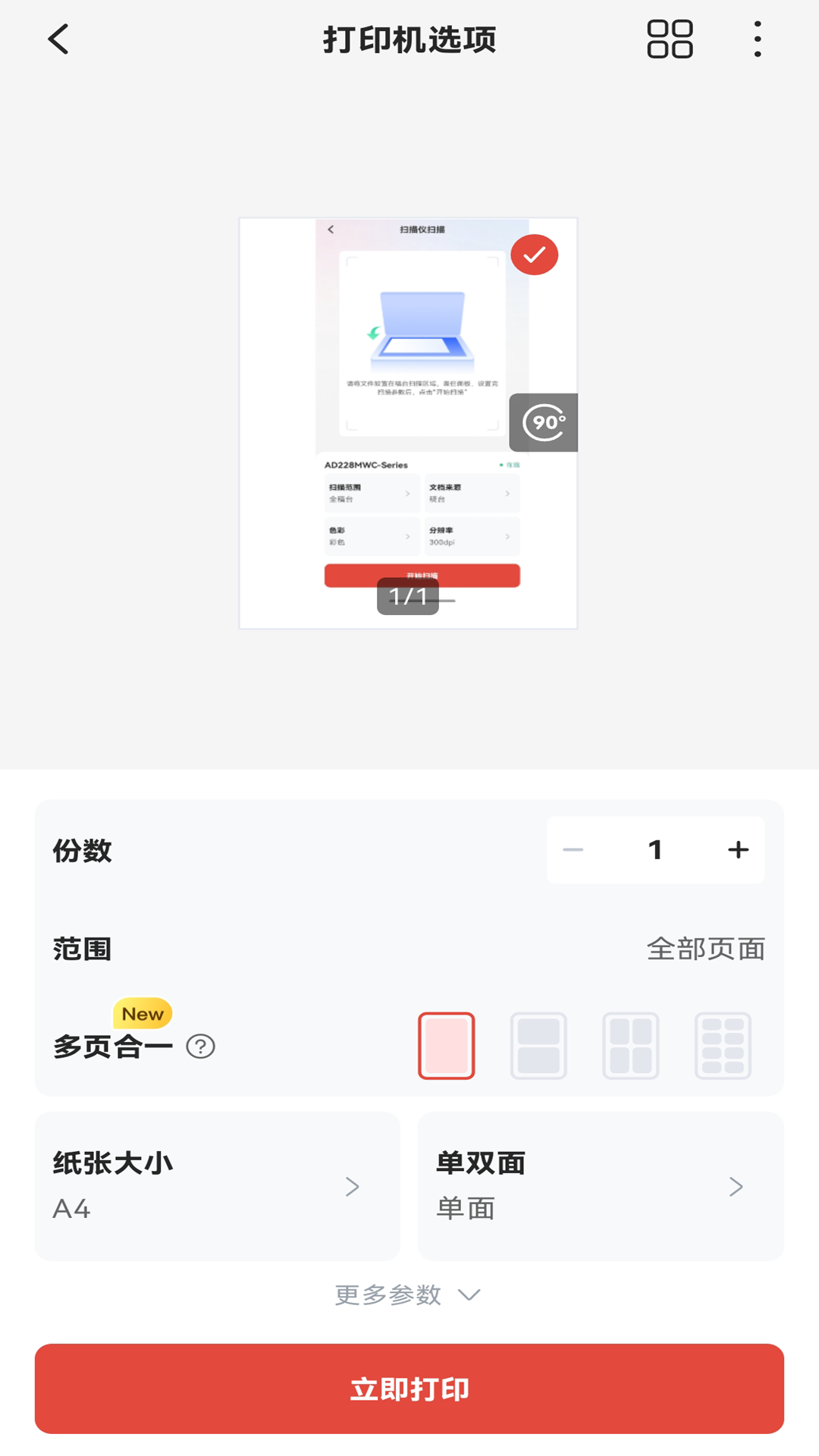Tap the red checkmark on the preview page
Screen dimensions: 819x1456
pos(535,254)
